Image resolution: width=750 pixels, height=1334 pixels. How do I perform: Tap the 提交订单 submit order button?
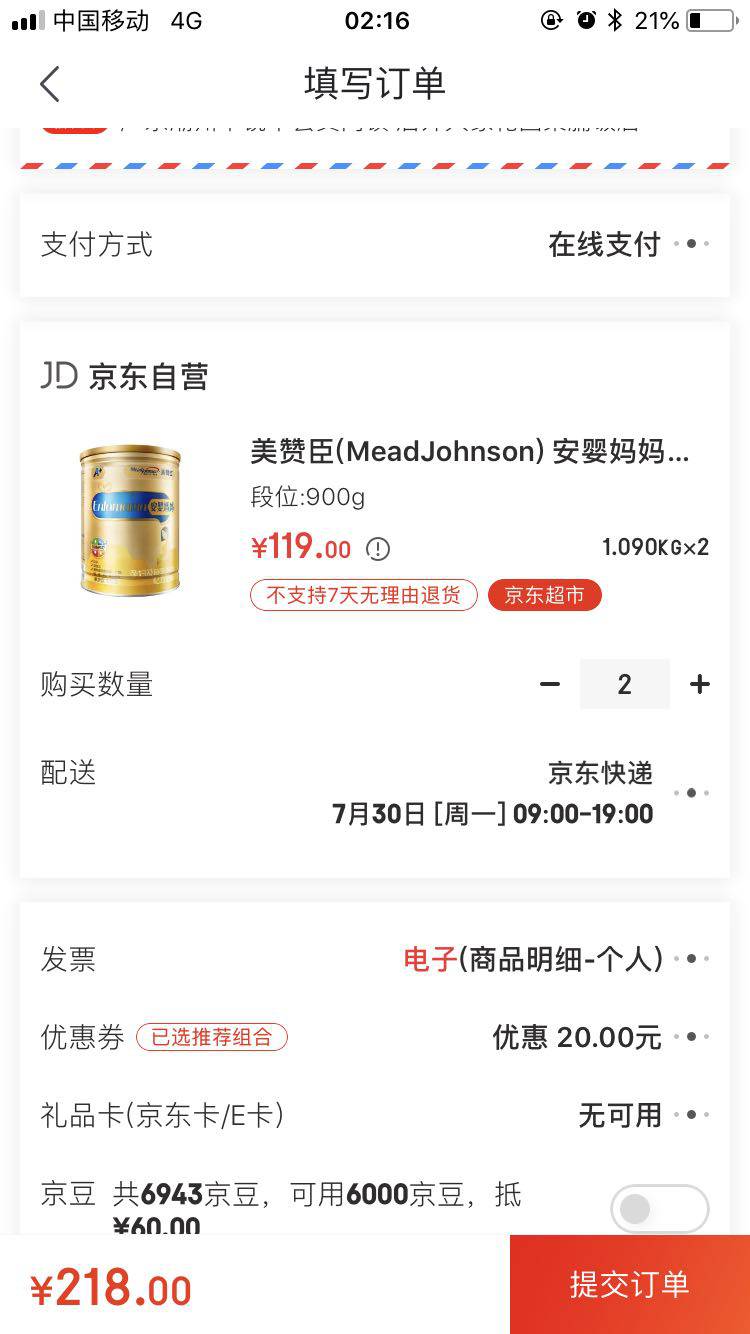coord(628,1285)
